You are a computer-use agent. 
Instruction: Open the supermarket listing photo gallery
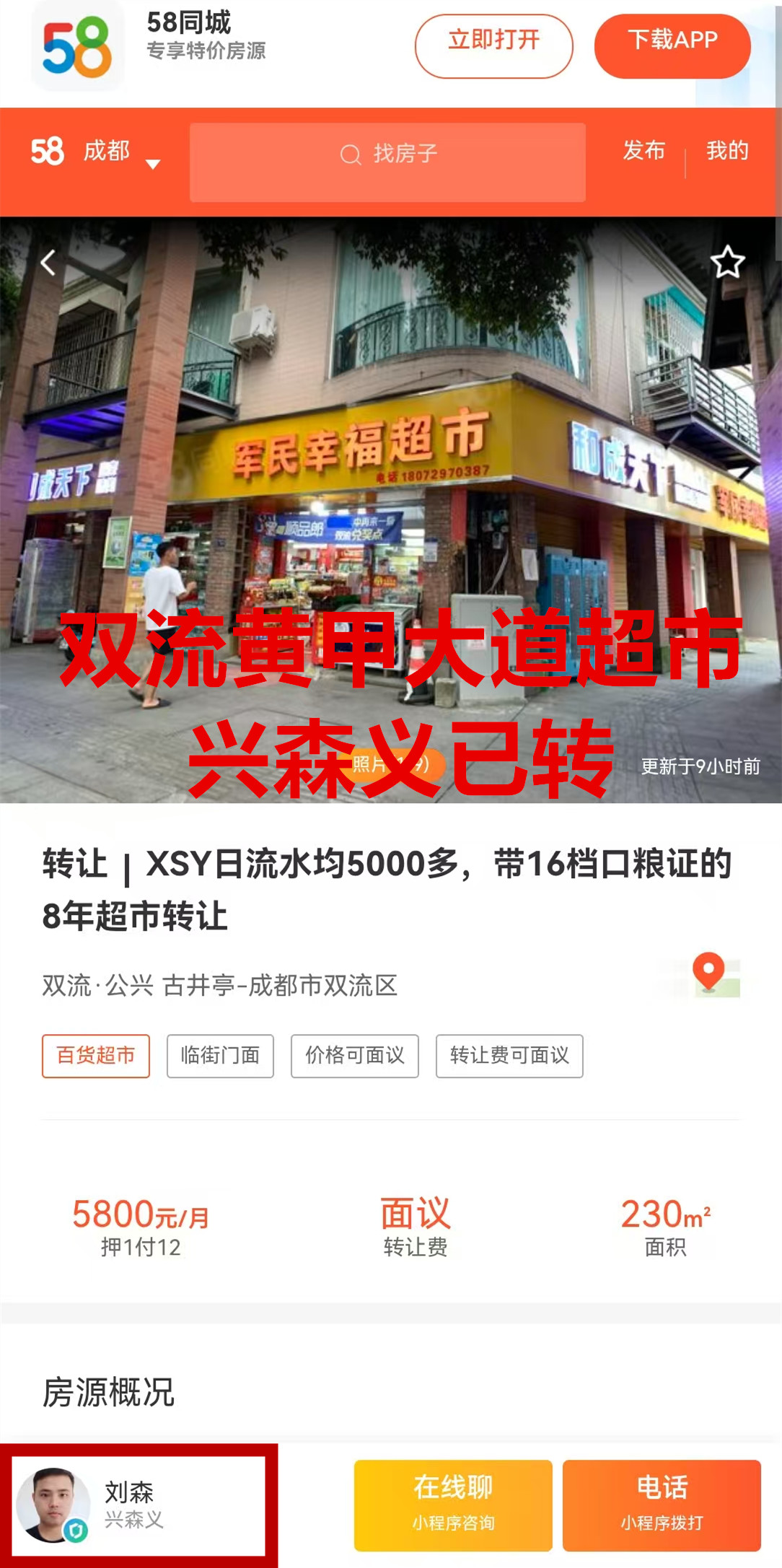[390, 505]
